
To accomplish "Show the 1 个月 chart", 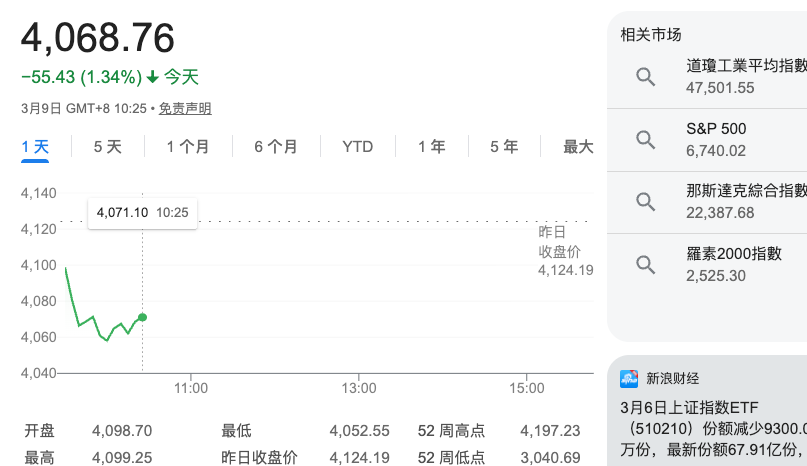I will tap(188, 147).
